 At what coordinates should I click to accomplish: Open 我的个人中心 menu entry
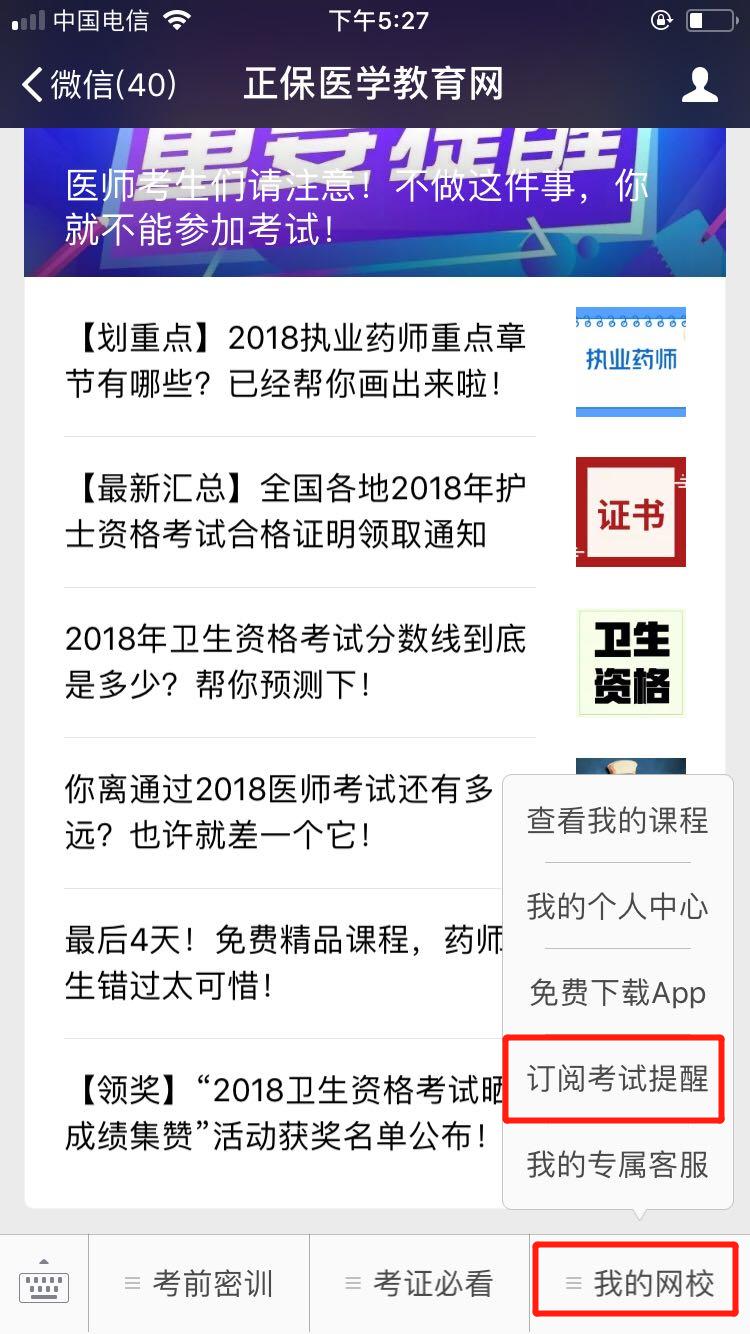[614, 906]
